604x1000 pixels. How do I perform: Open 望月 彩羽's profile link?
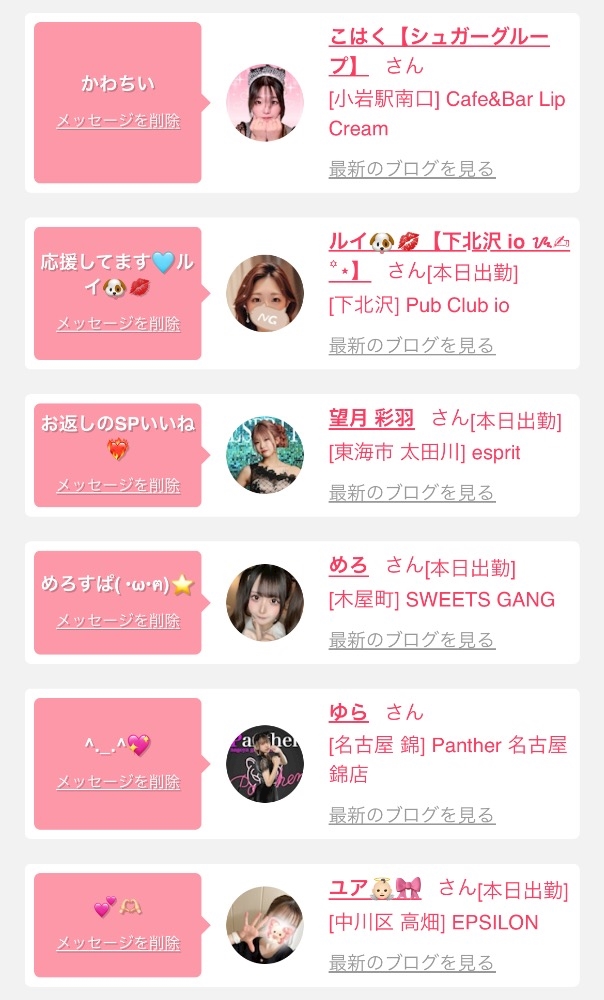pos(371,418)
